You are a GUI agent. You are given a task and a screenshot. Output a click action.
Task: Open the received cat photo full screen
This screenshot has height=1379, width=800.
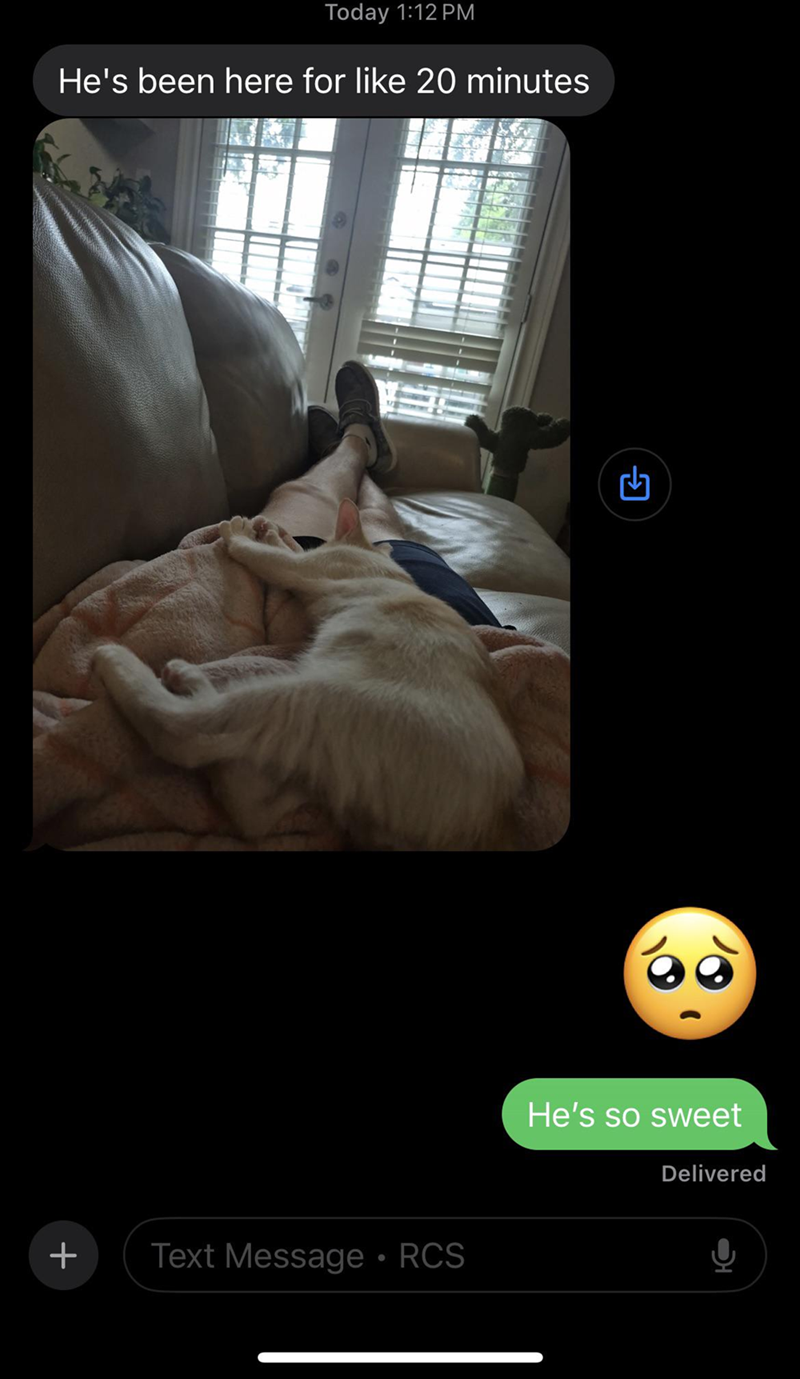pos(300,484)
